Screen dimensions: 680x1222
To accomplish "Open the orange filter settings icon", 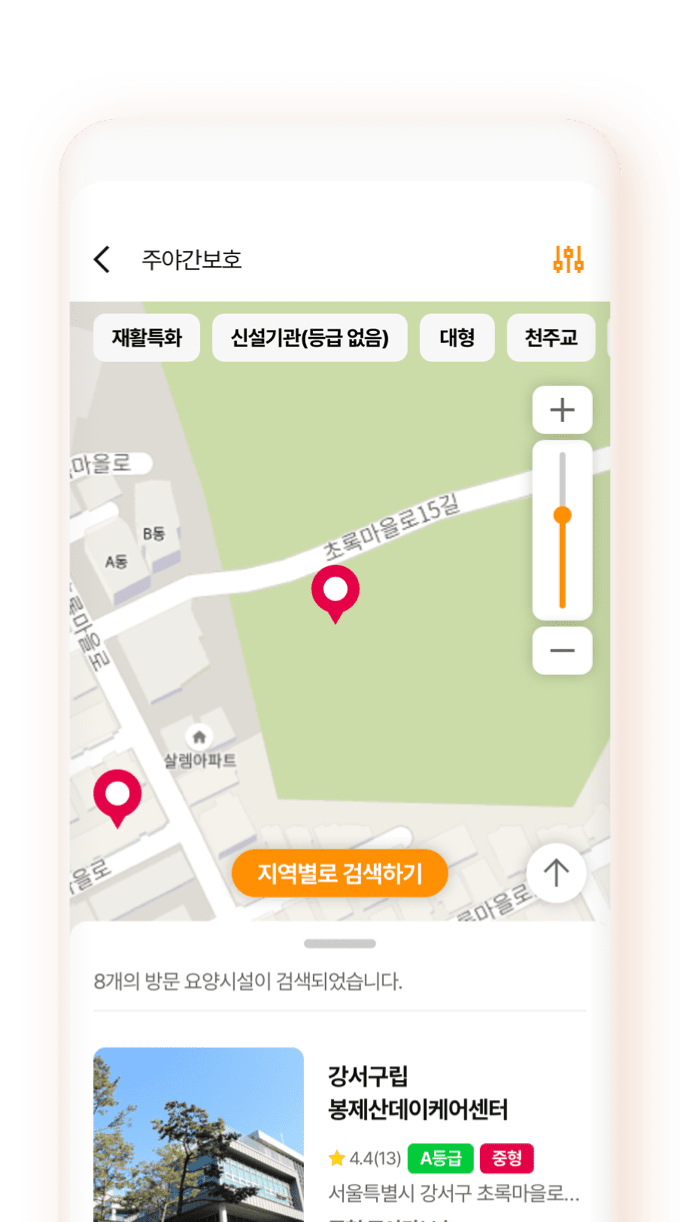I will 568,260.
